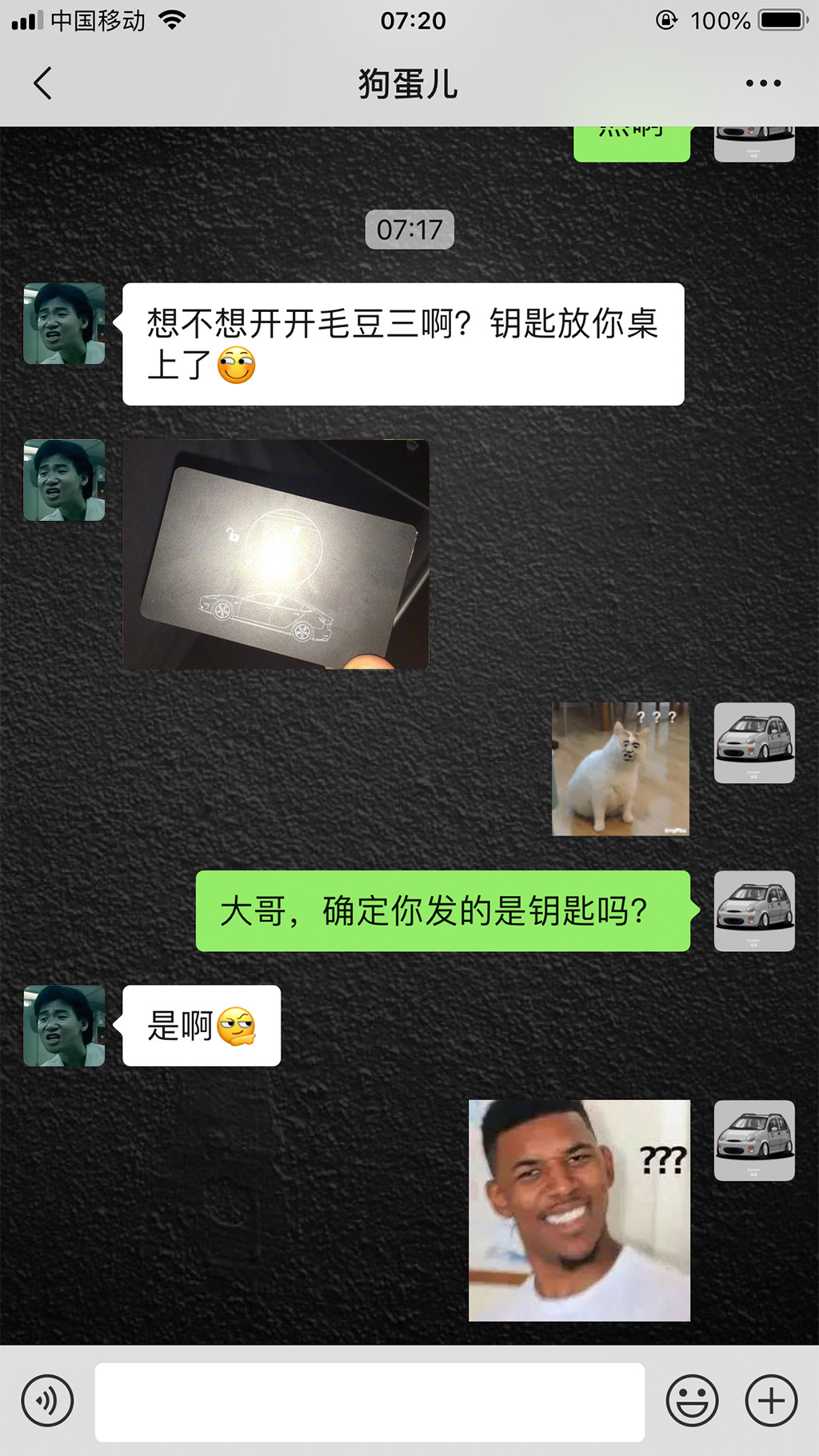Open the question-mark man meme sticker
Viewport: 819px width, 1456px height.
pyautogui.click(x=579, y=1210)
